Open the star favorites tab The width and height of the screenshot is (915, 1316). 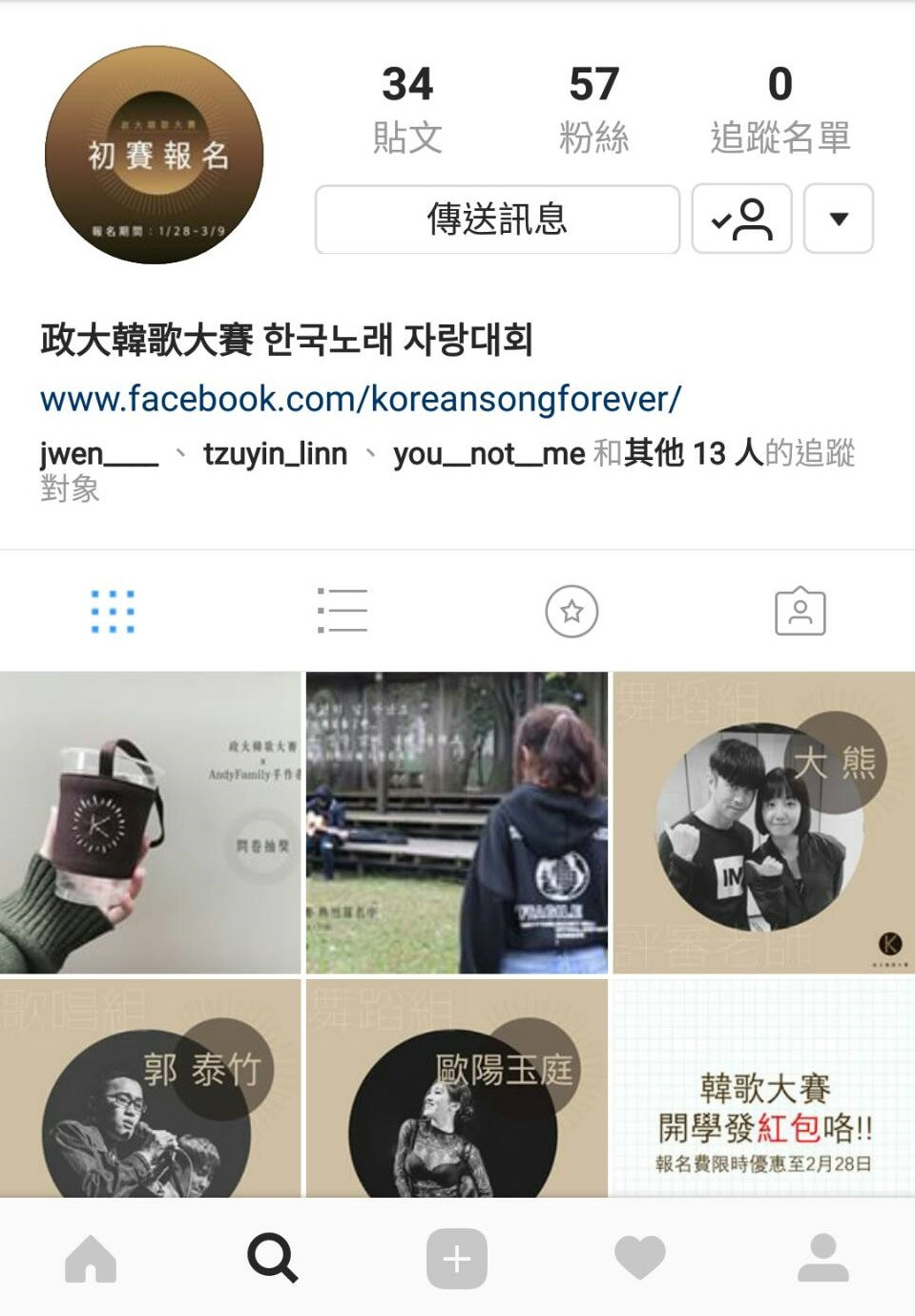[572, 611]
